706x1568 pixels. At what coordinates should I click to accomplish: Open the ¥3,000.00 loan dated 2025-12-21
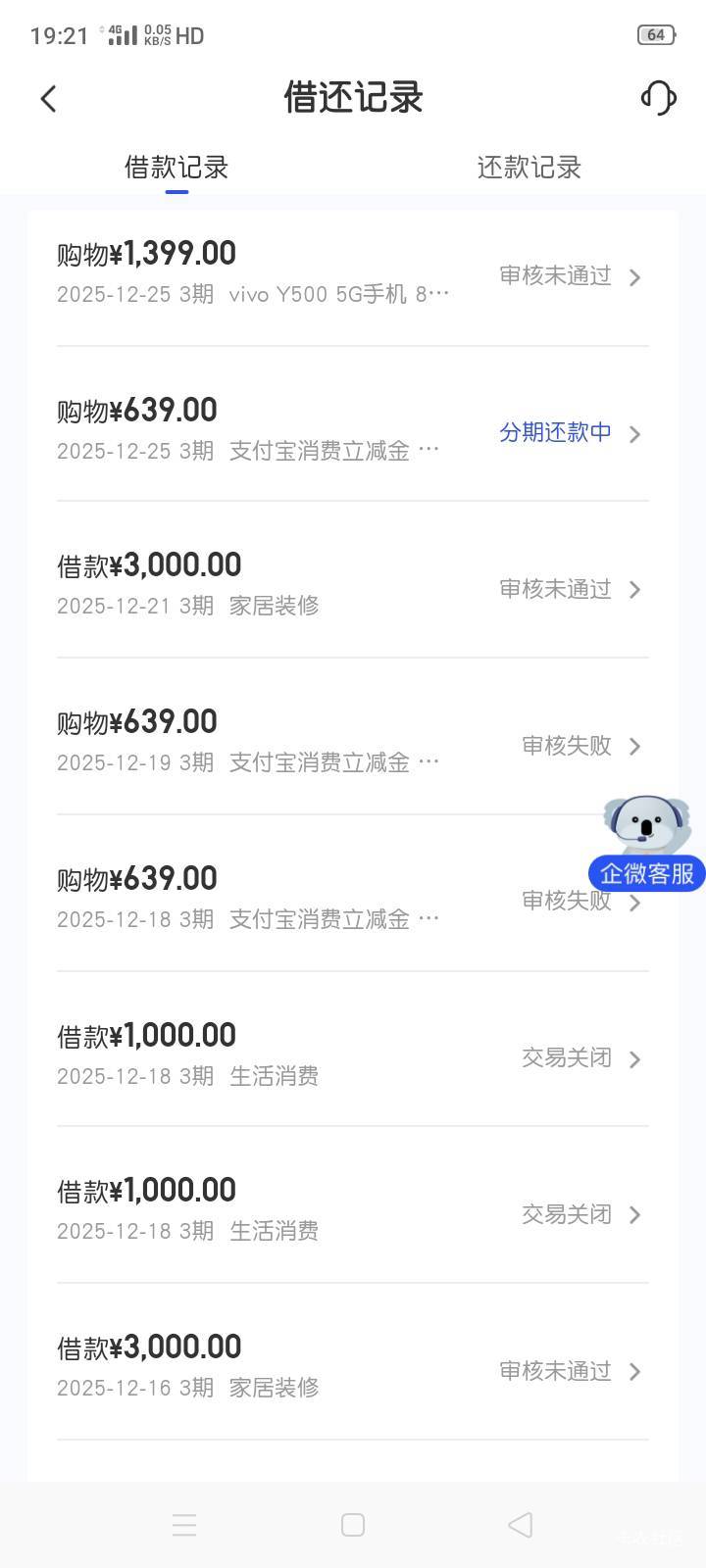point(352,584)
